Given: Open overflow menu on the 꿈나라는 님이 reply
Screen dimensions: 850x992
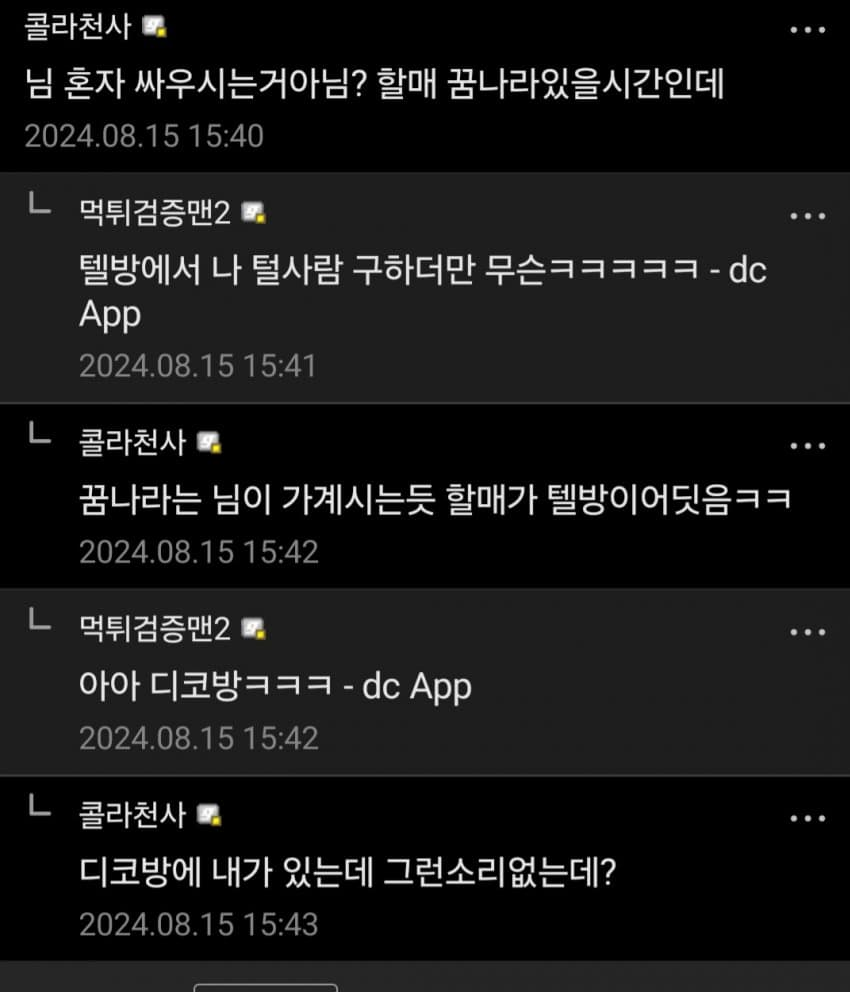Looking at the screenshot, I should 807,445.
